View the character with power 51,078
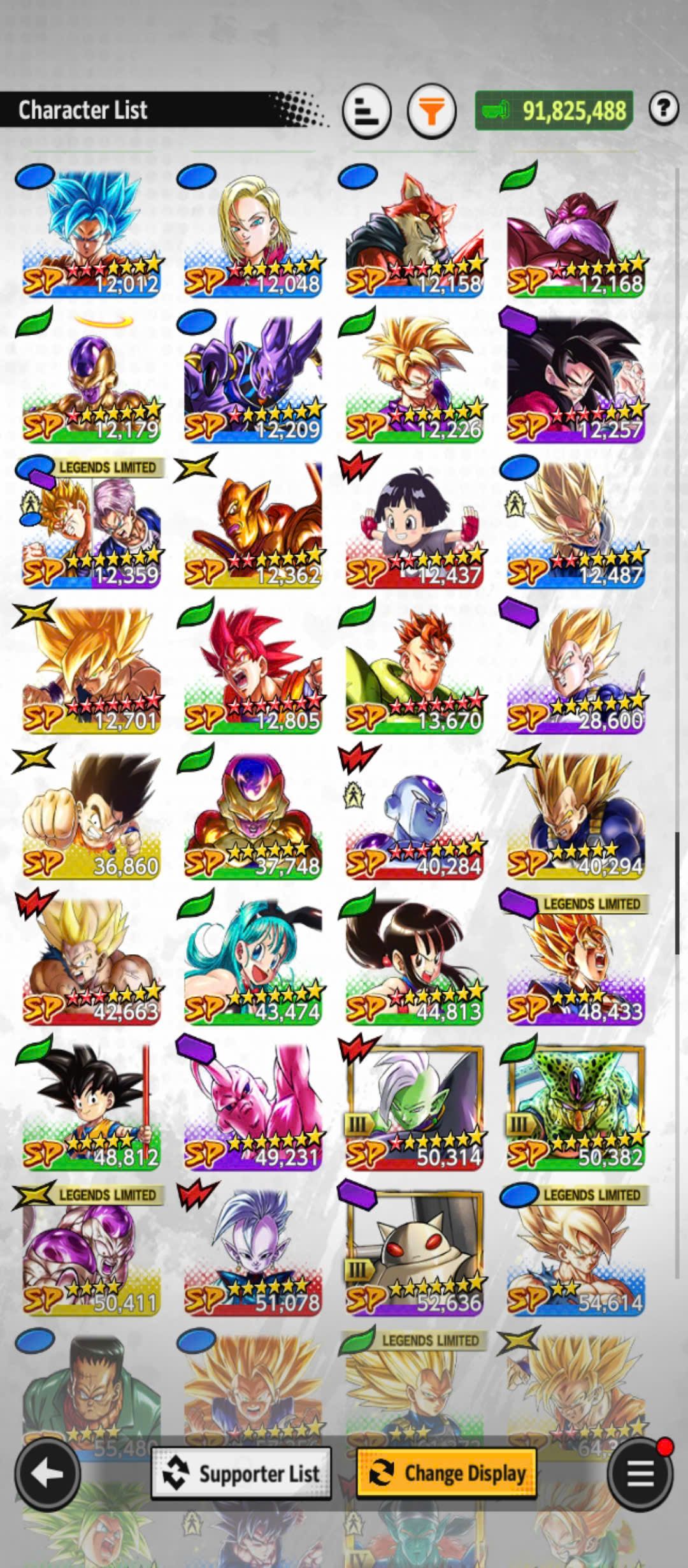The image size is (688, 1568). (253, 1251)
